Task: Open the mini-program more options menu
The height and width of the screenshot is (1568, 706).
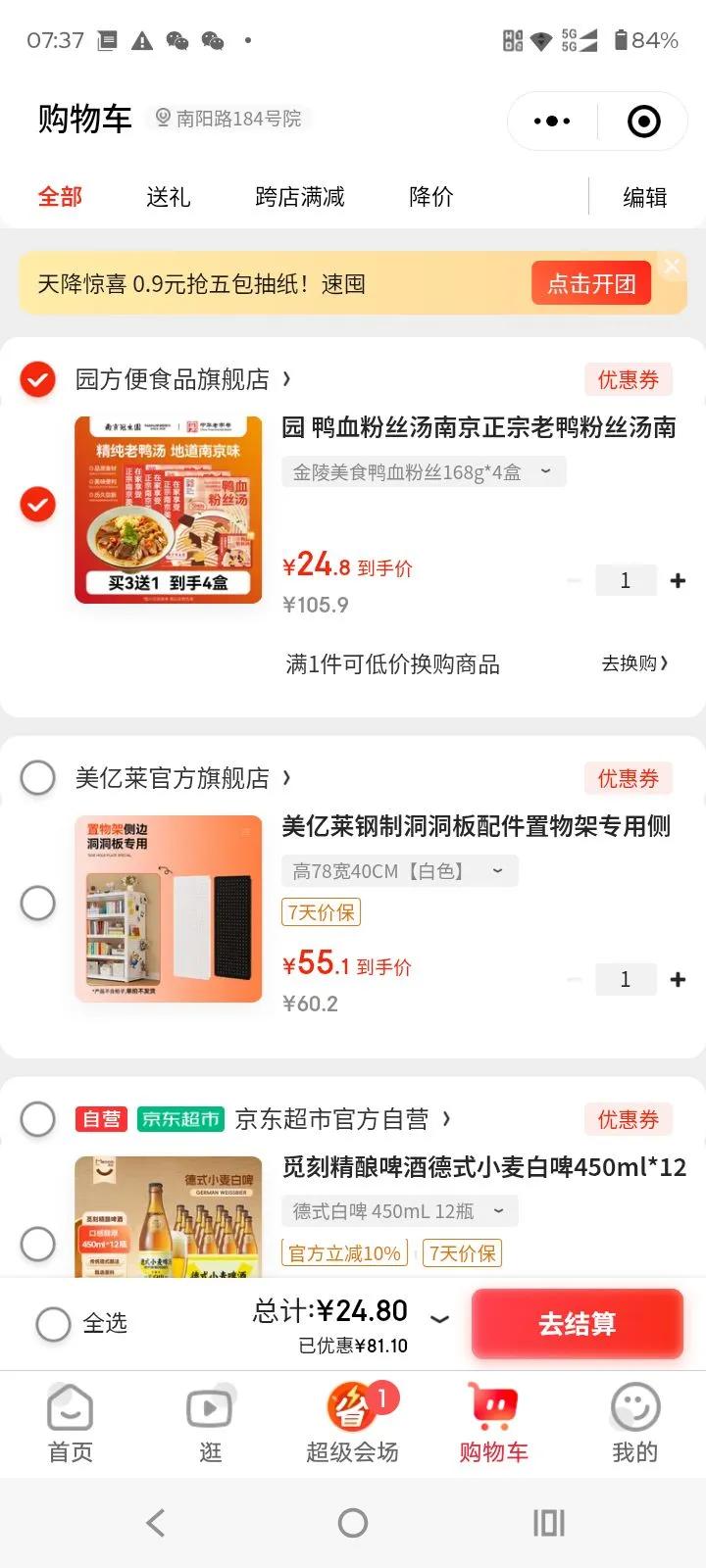Action: pyautogui.click(x=552, y=122)
